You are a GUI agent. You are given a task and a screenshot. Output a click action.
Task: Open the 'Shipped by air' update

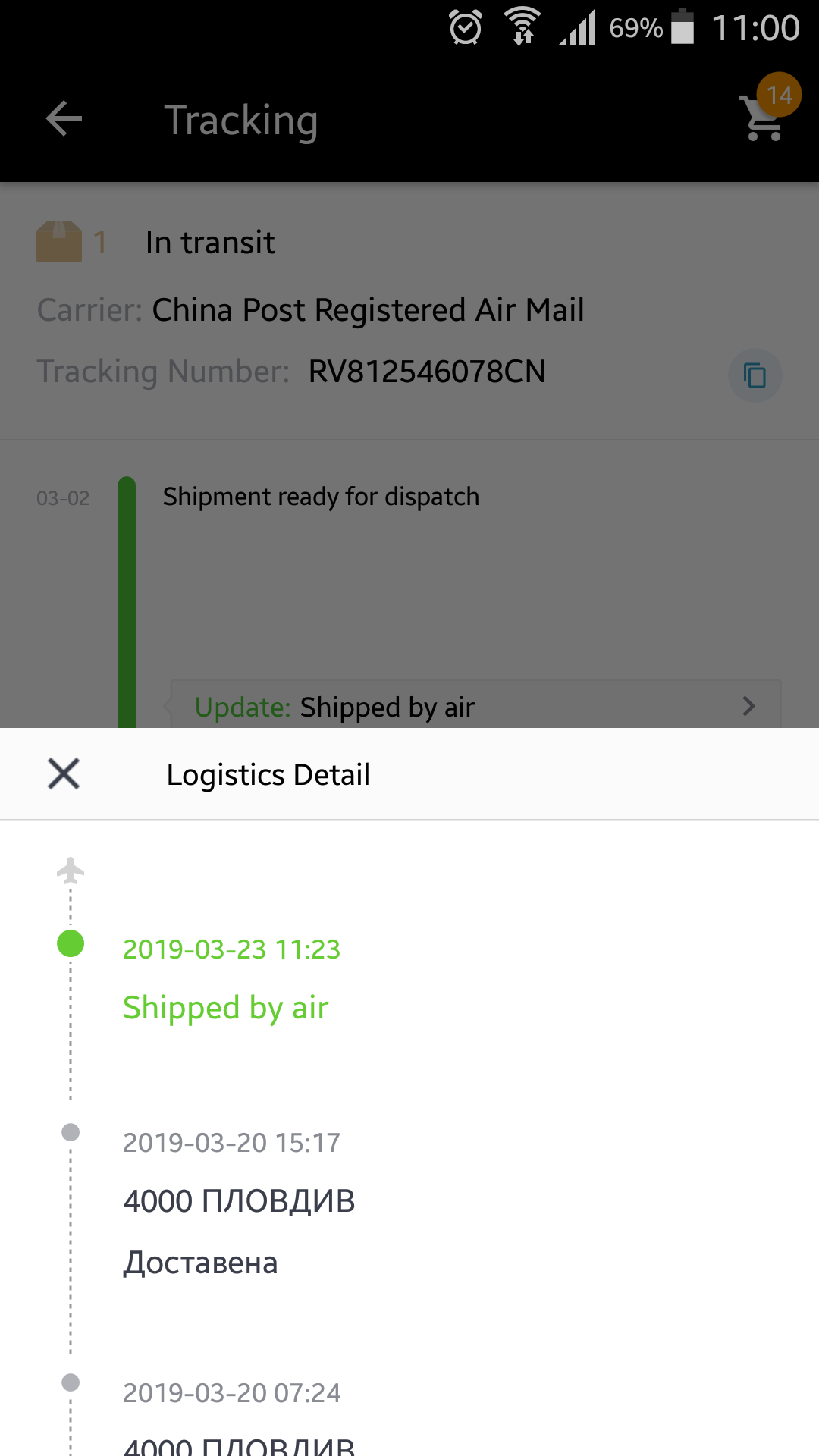[475, 707]
